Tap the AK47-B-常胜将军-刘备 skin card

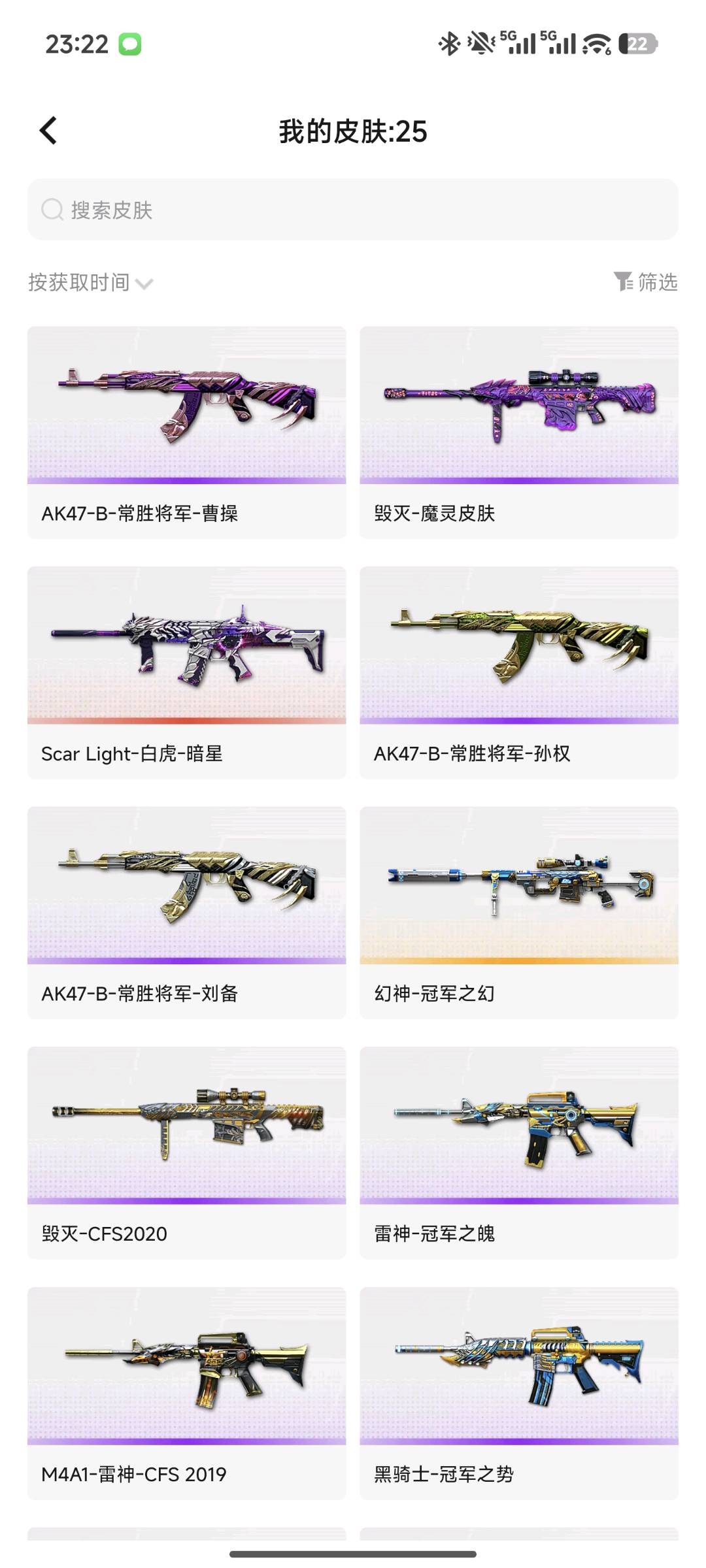click(187, 913)
